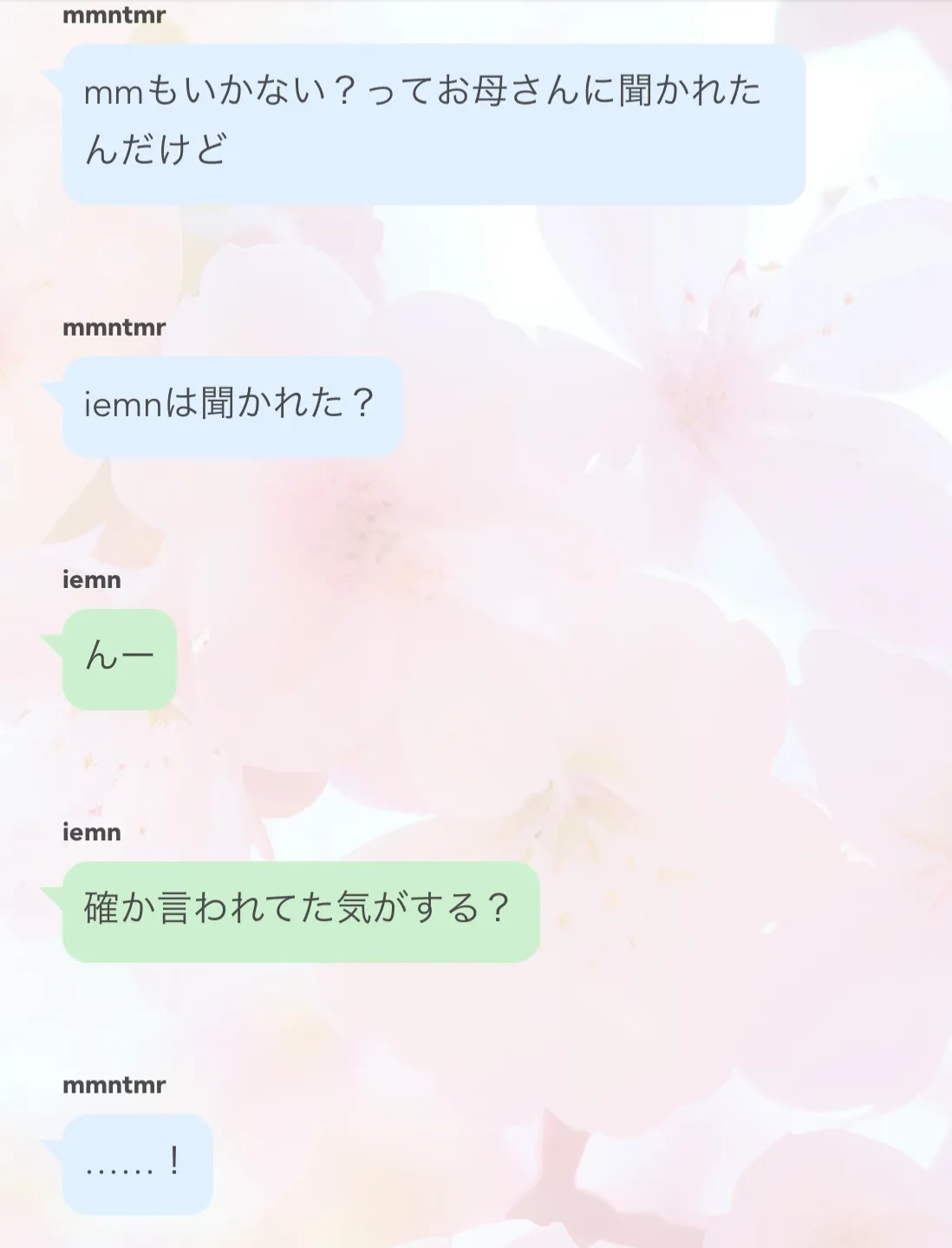Click the iemn username above the んー message
This screenshot has width=952, height=1248.
[x=89, y=579]
